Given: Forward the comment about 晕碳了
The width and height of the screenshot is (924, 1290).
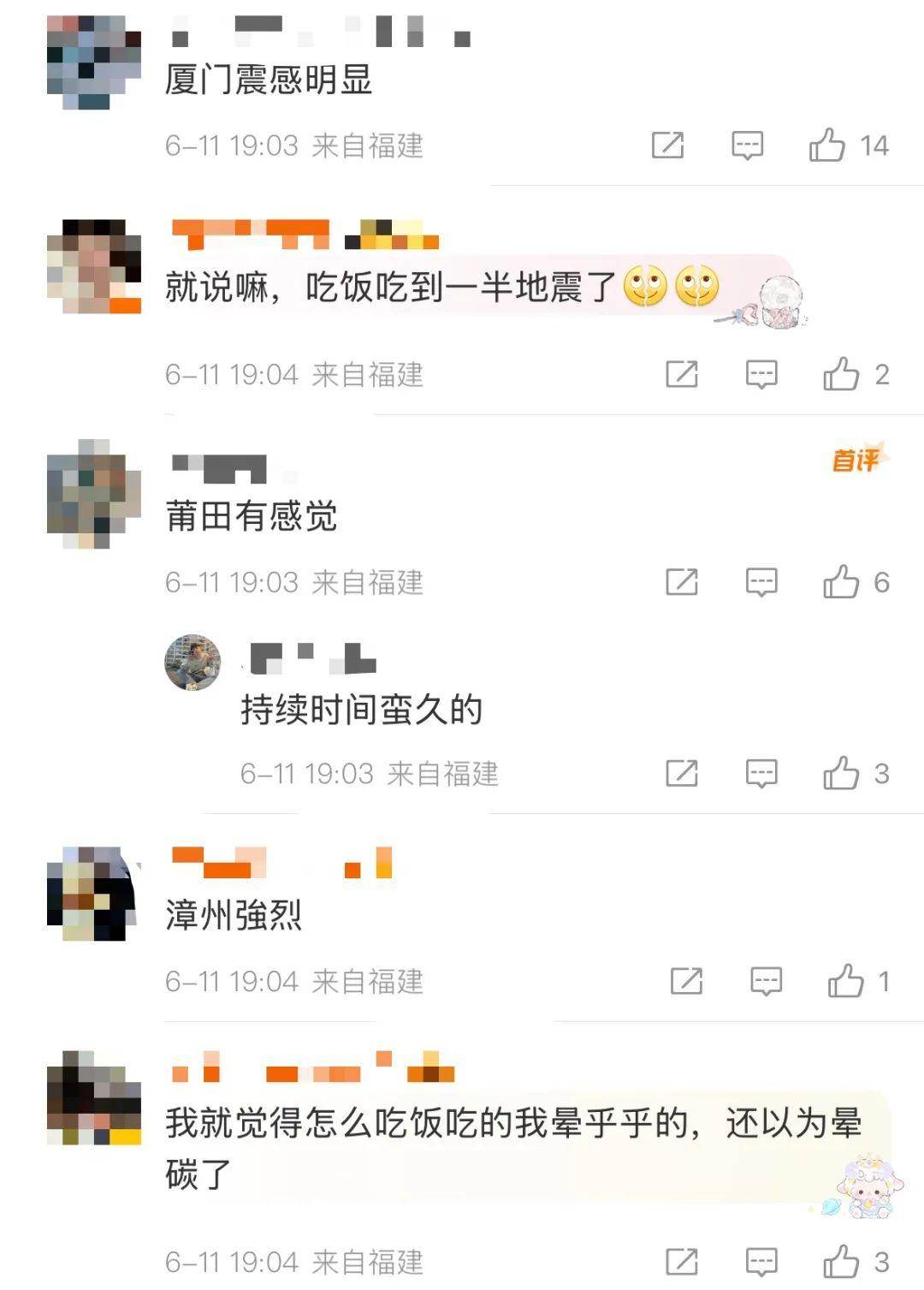Looking at the screenshot, I should pyautogui.click(x=682, y=1261).
